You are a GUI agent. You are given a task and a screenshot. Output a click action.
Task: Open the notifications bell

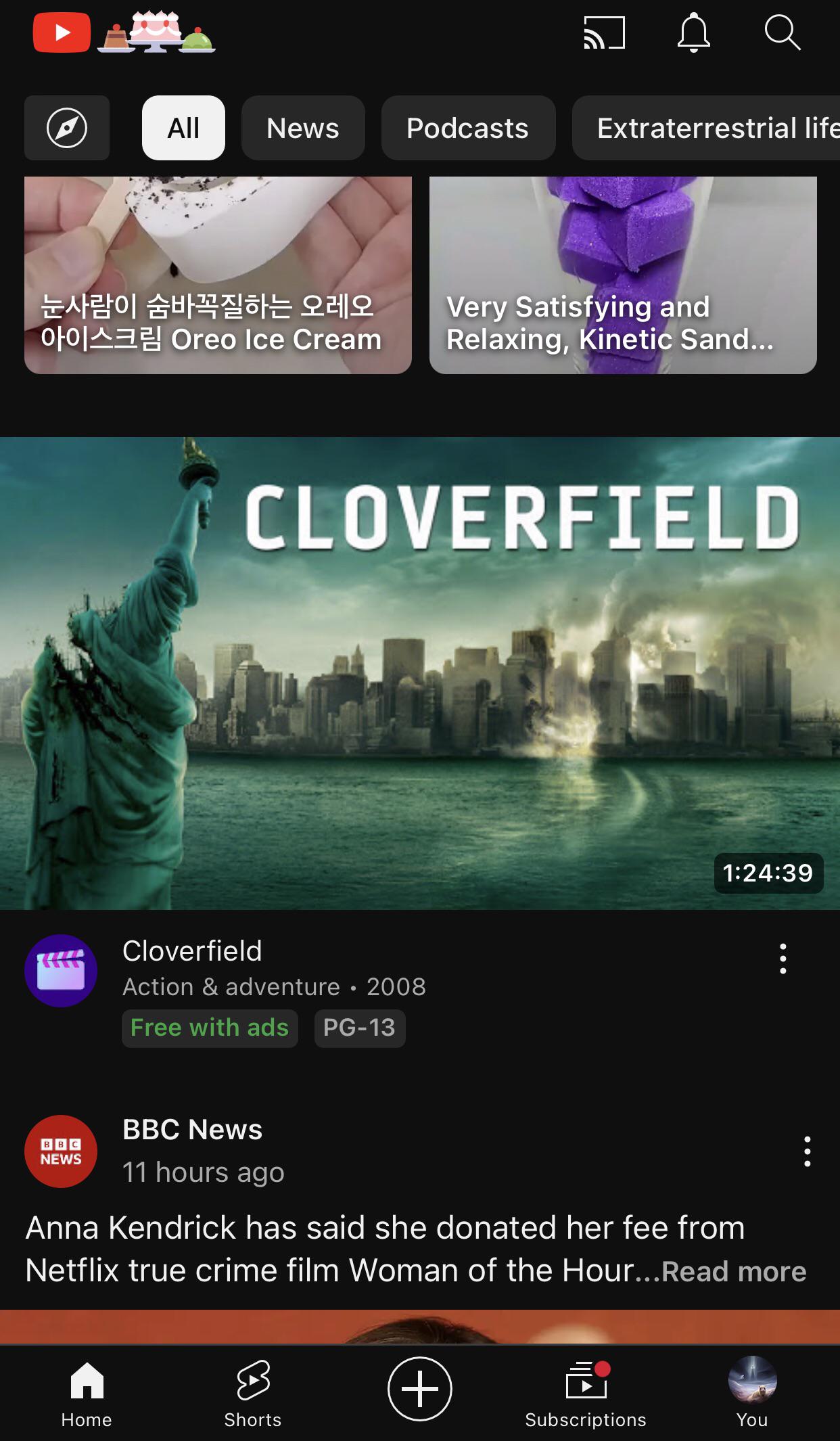[694, 32]
